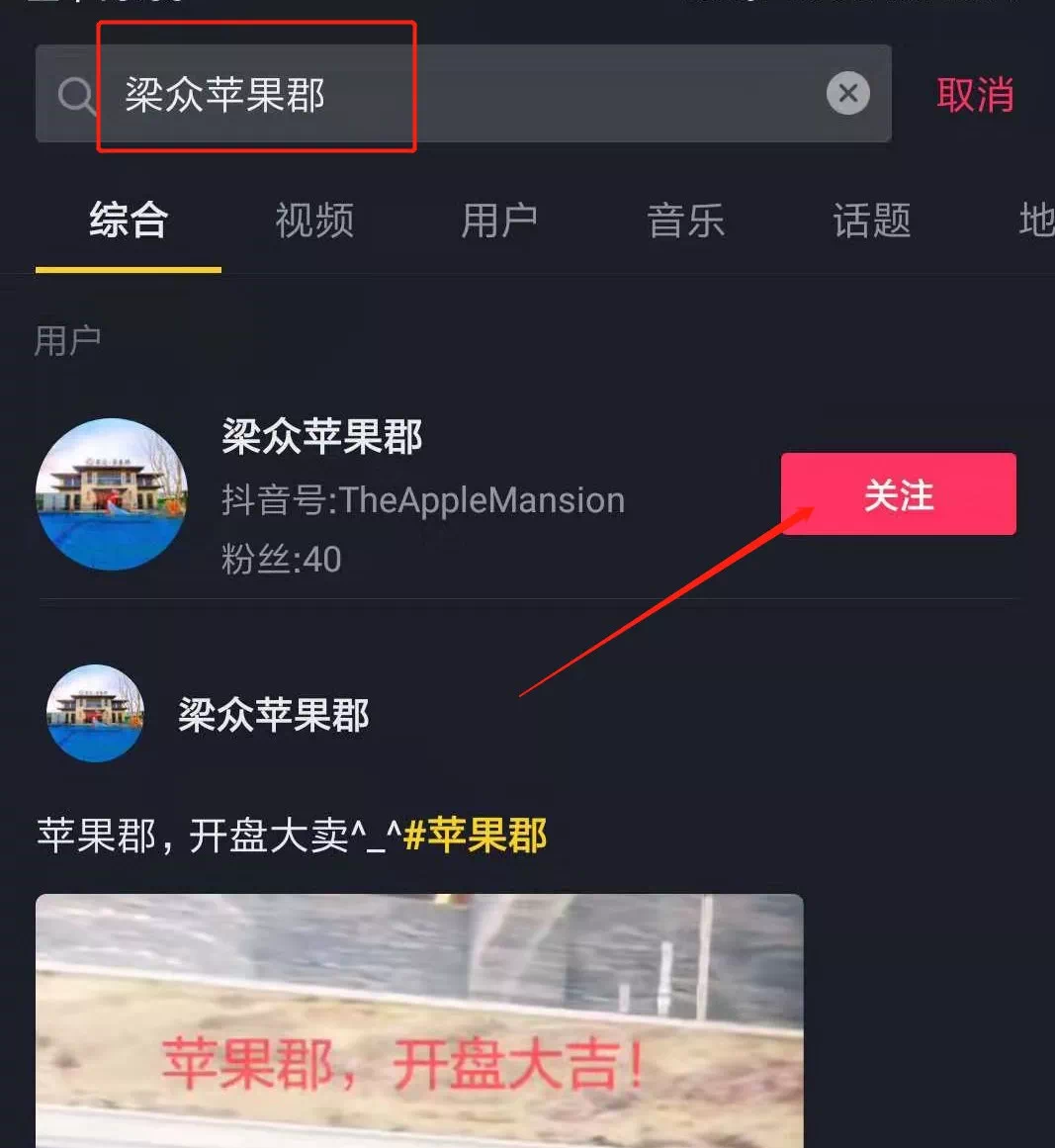Select the 综合 tab
Viewport: 1055px width, 1148px height.
coord(129,221)
